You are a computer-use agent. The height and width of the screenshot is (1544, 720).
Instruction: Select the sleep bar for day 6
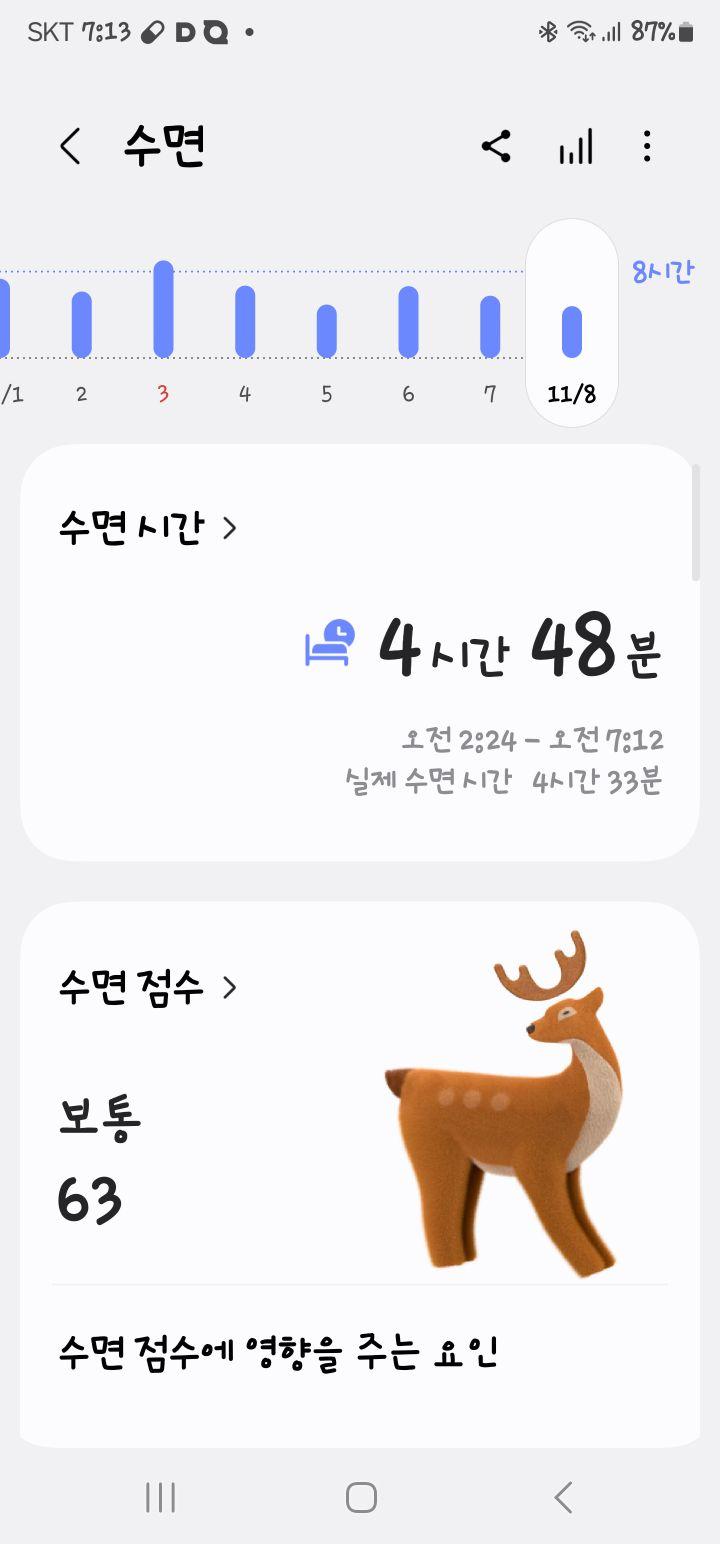408,322
